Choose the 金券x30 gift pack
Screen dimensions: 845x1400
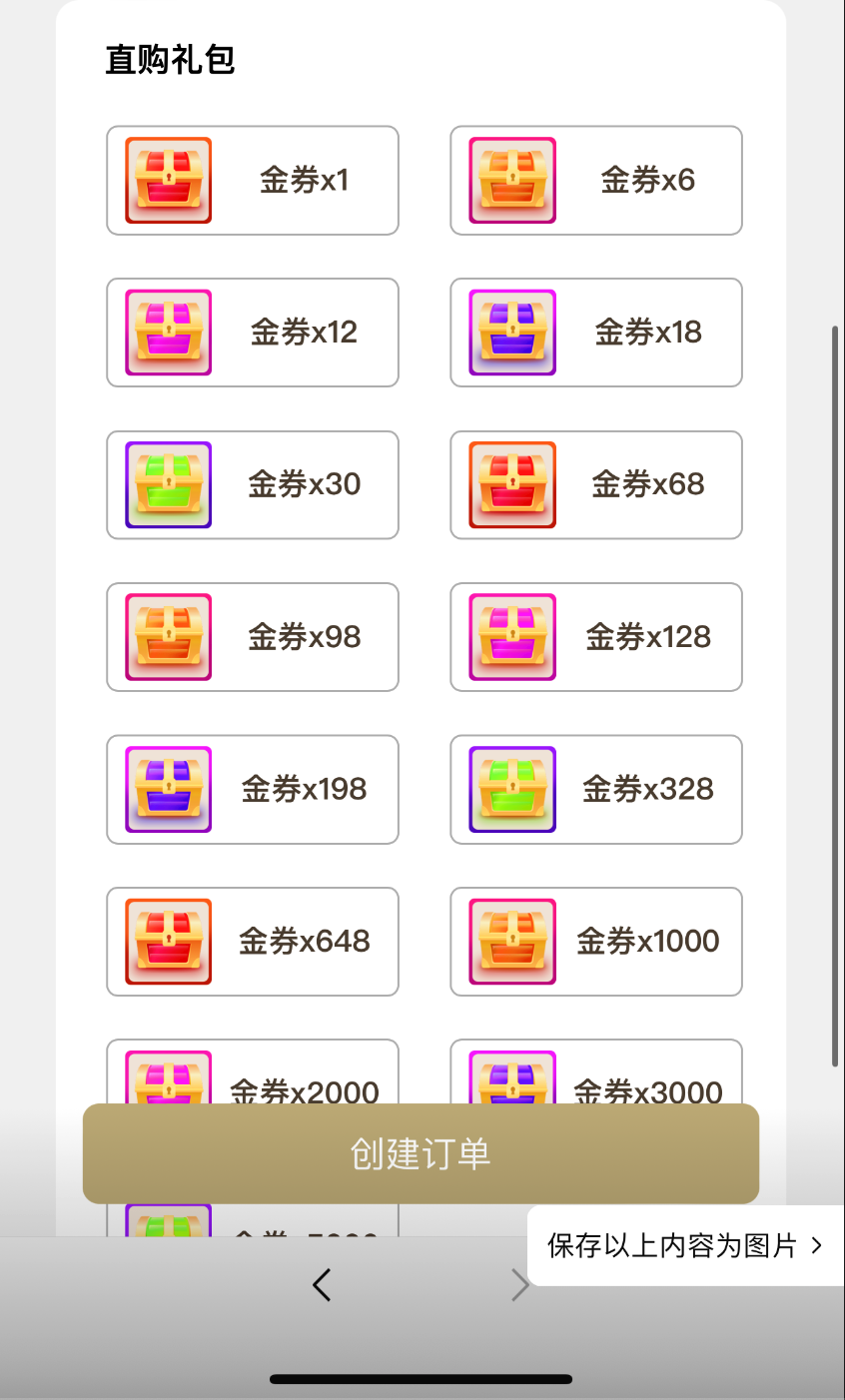click(253, 485)
